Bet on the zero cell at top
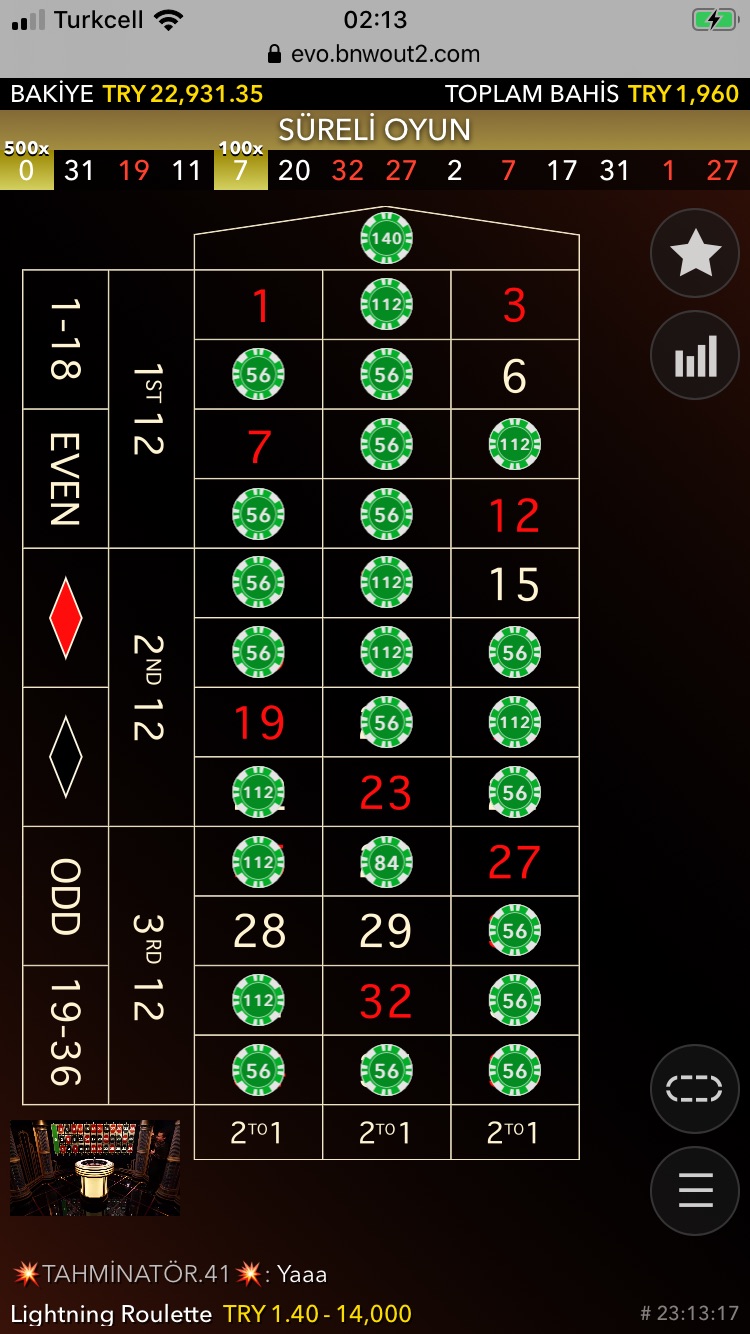Screen dimensions: 750x1334 [386, 239]
